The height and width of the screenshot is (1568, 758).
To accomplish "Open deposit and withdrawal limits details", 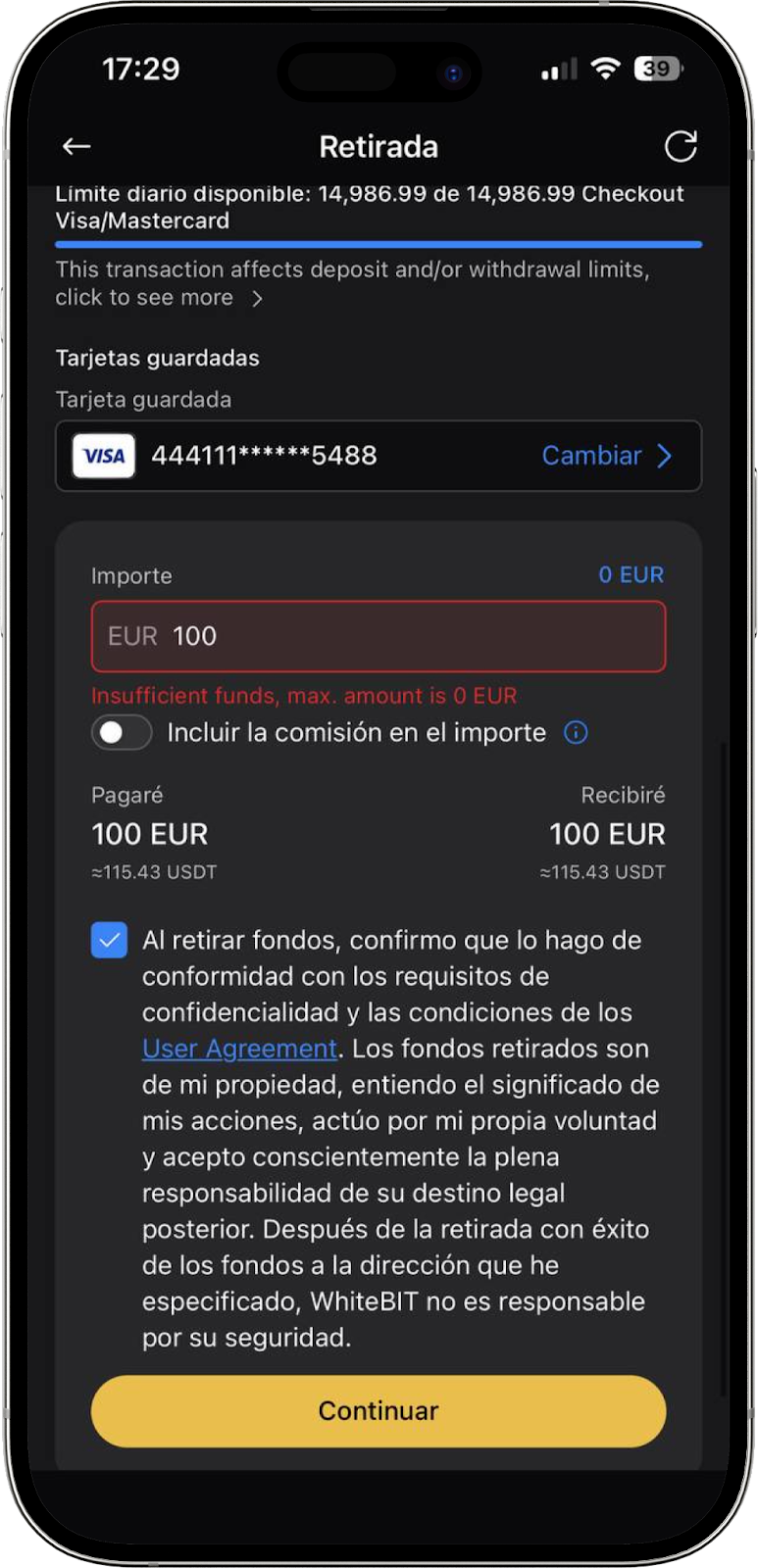I will coord(257,298).
